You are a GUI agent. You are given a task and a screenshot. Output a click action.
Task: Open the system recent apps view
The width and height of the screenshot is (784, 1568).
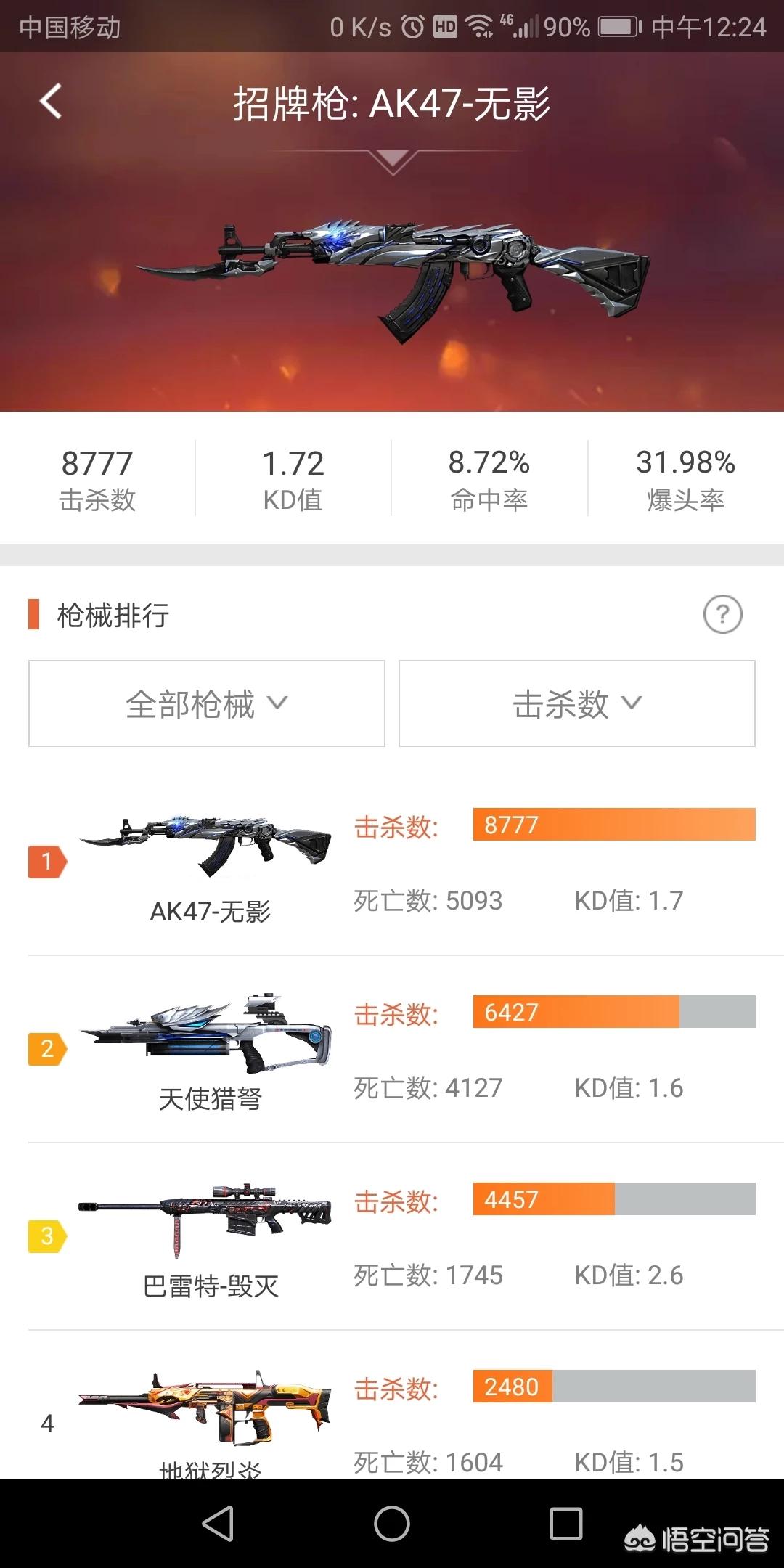(x=566, y=1523)
